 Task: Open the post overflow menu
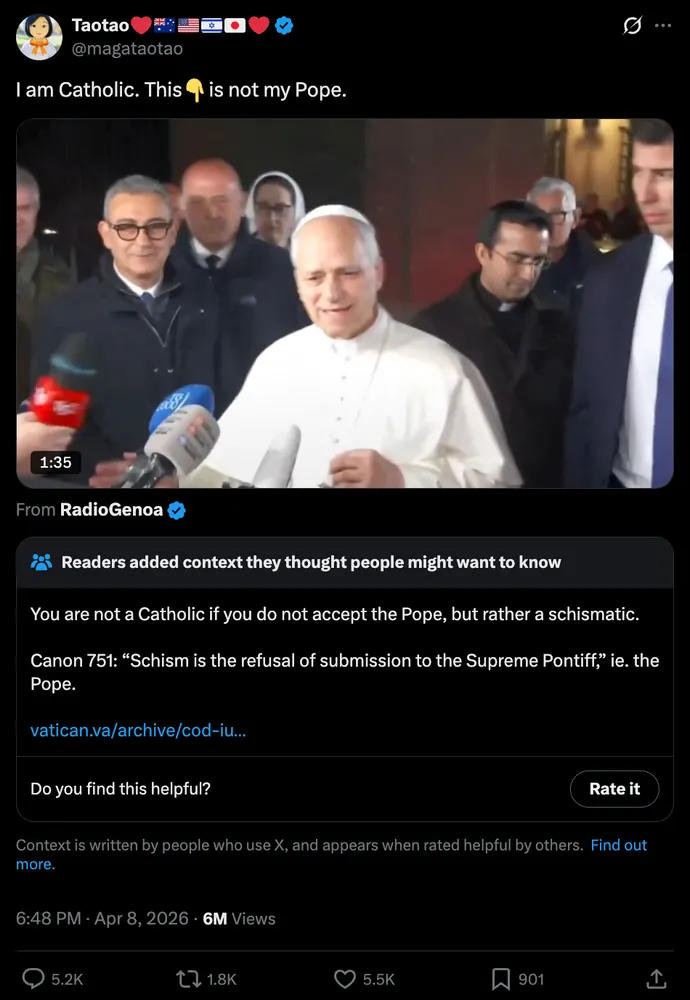pos(663,26)
